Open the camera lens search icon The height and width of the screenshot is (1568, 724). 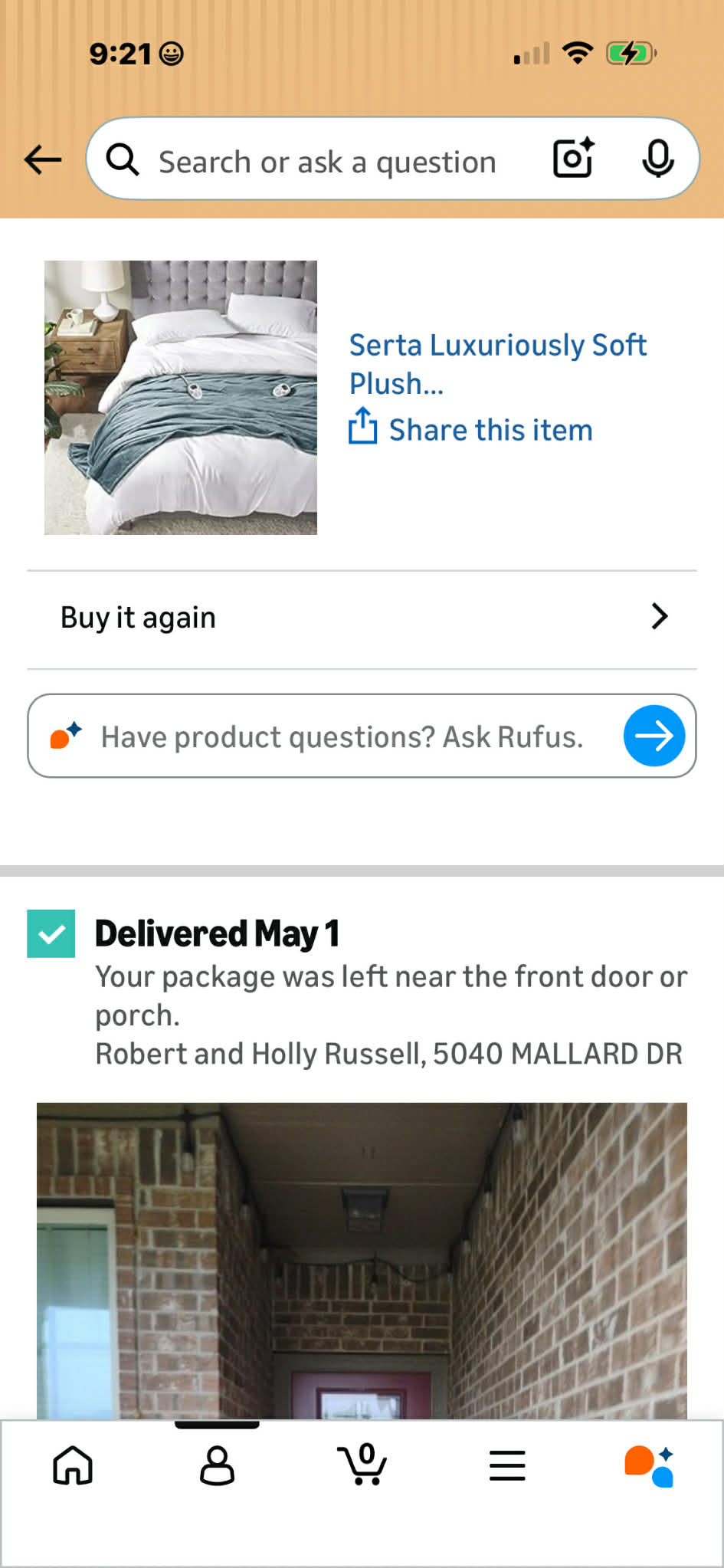pyautogui.click(x=574, y=158)
